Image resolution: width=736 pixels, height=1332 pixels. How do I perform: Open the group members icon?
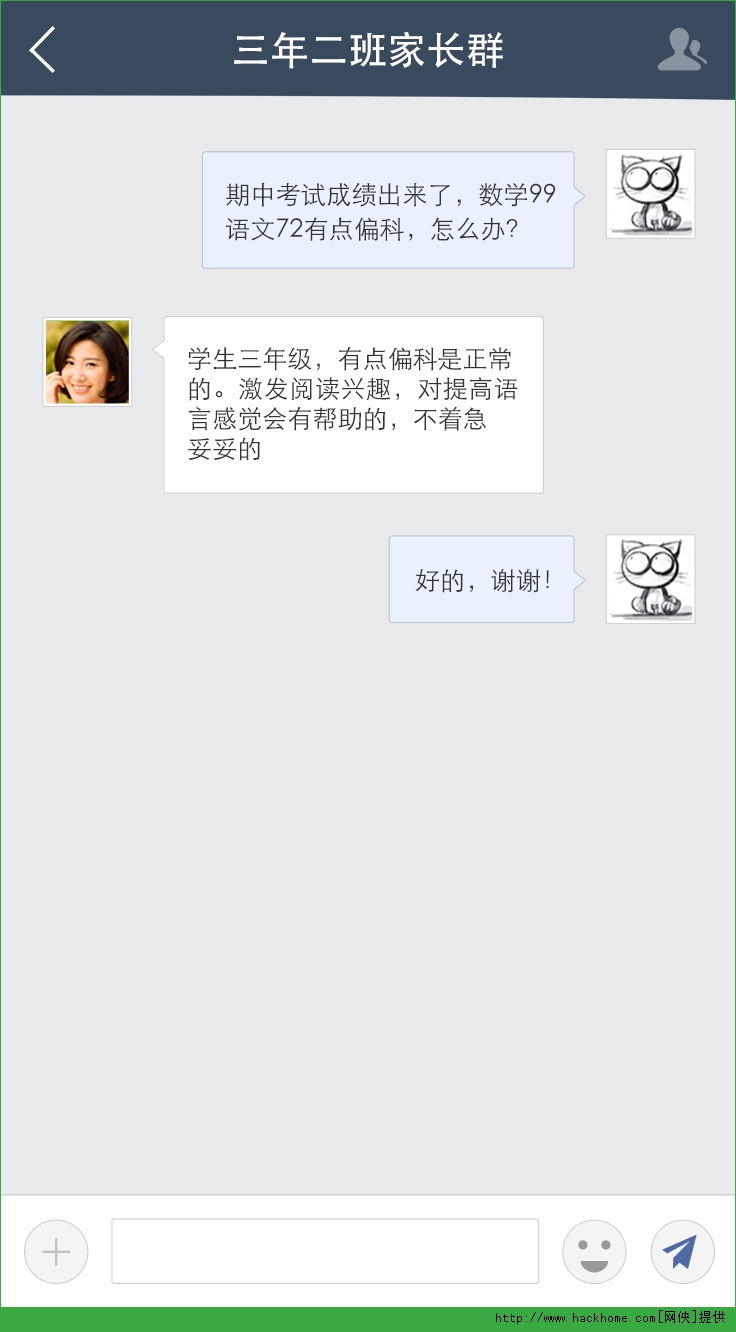(x=680, y=50)
